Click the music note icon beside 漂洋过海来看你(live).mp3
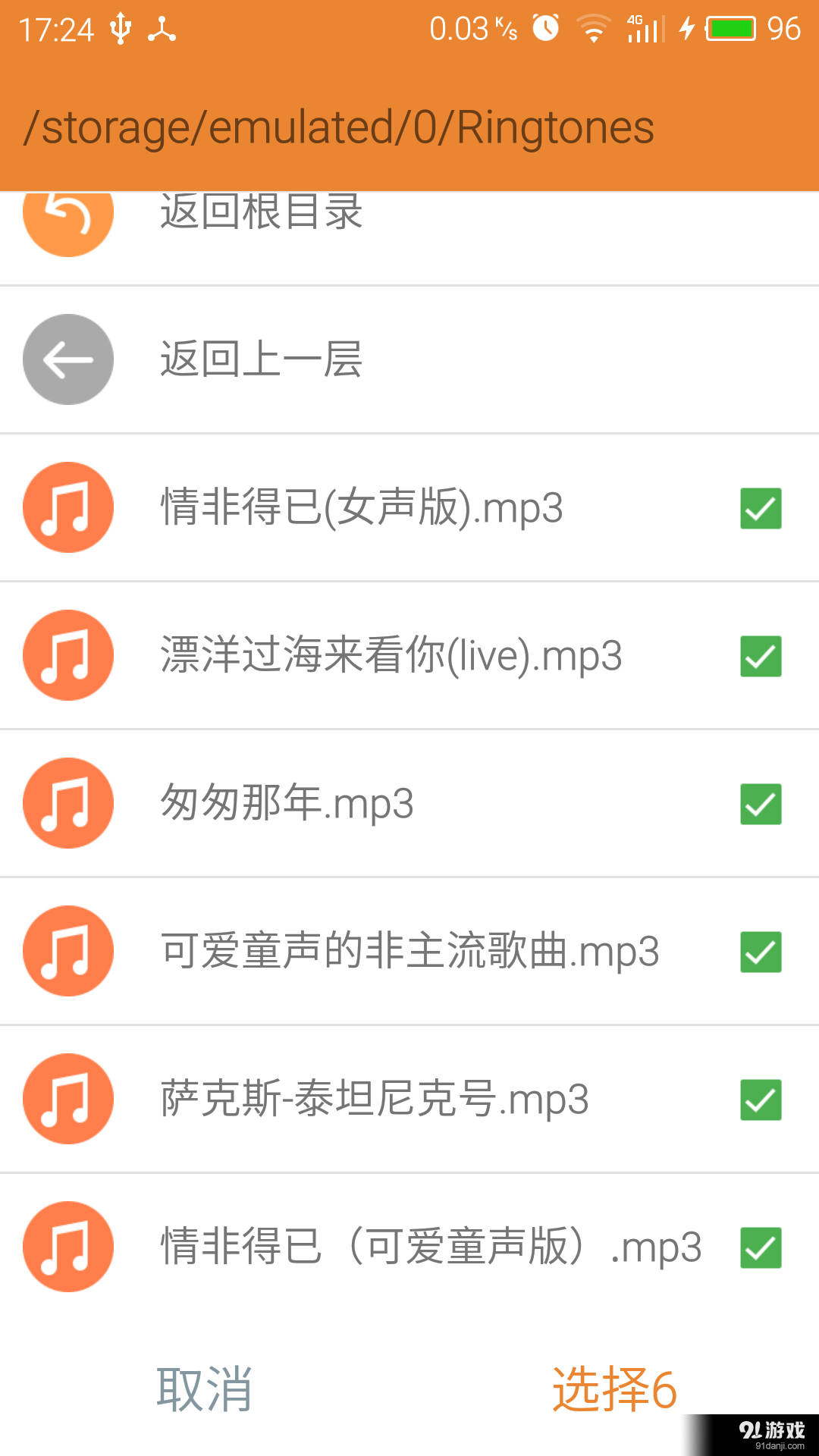The width and height of the screenshot is (819, 1456). coord(67,655)
